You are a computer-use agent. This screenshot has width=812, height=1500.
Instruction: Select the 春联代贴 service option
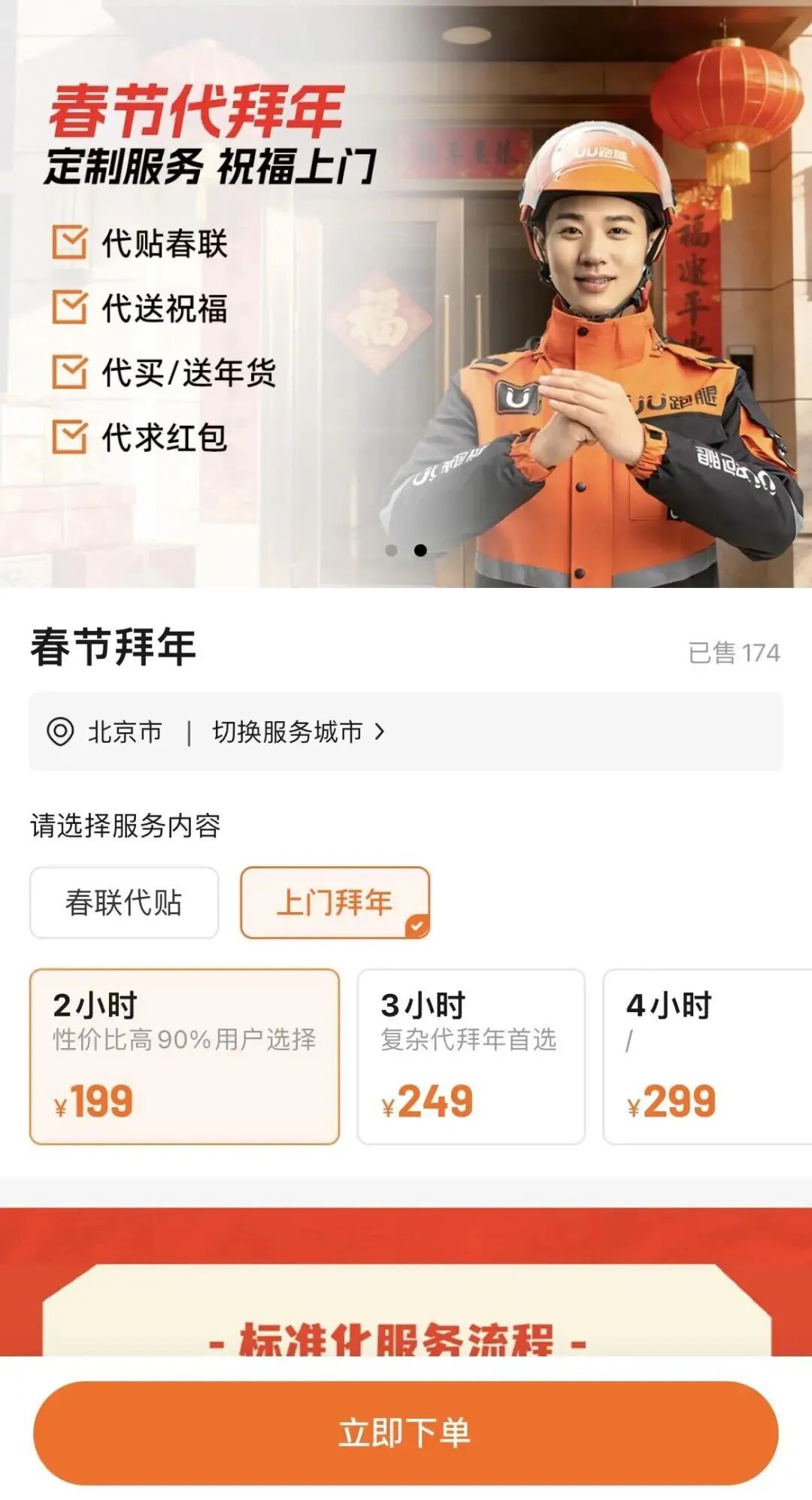124,902
